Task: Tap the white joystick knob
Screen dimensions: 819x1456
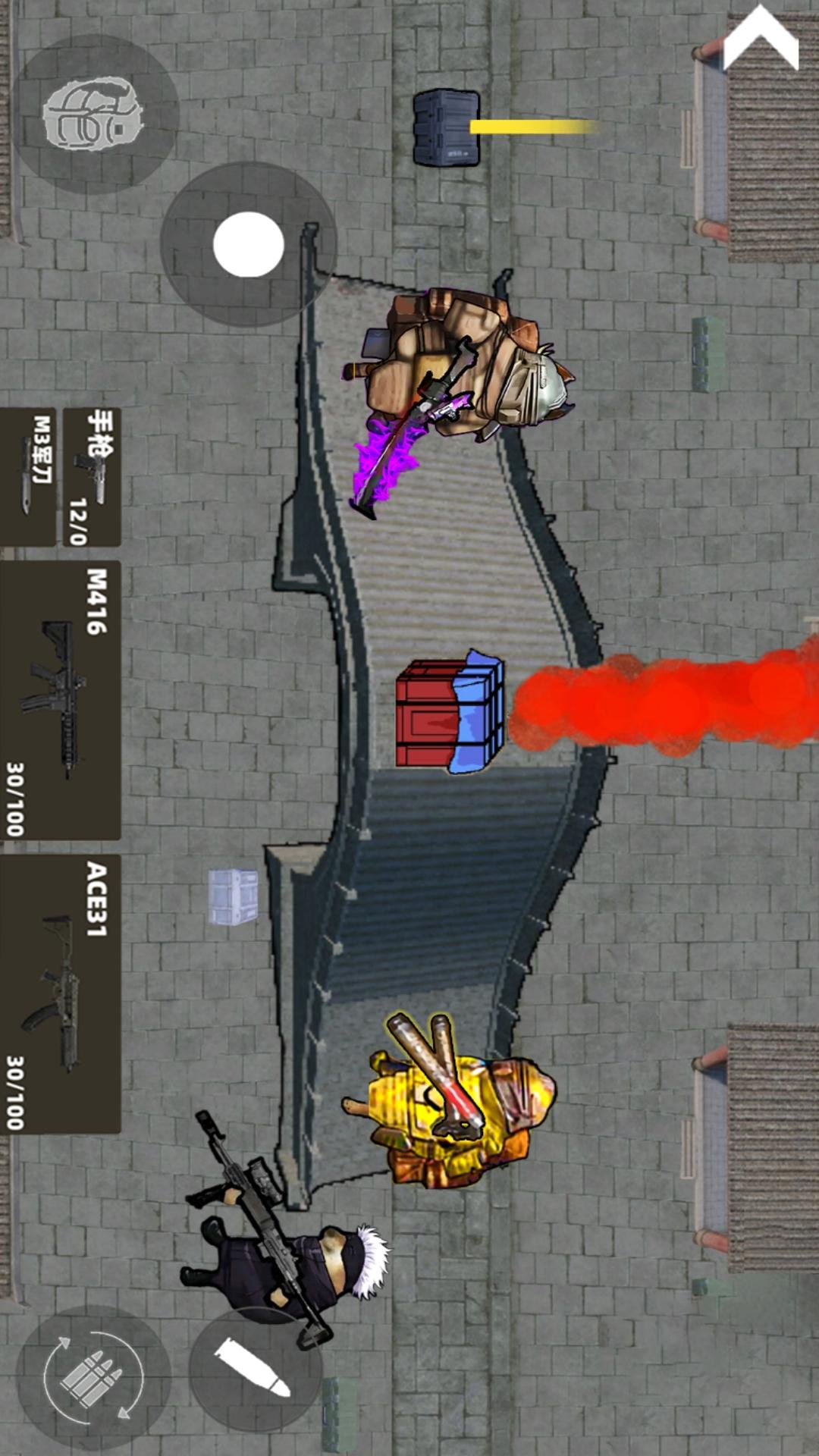Action: pyautogui.click(x=249, y=244)
